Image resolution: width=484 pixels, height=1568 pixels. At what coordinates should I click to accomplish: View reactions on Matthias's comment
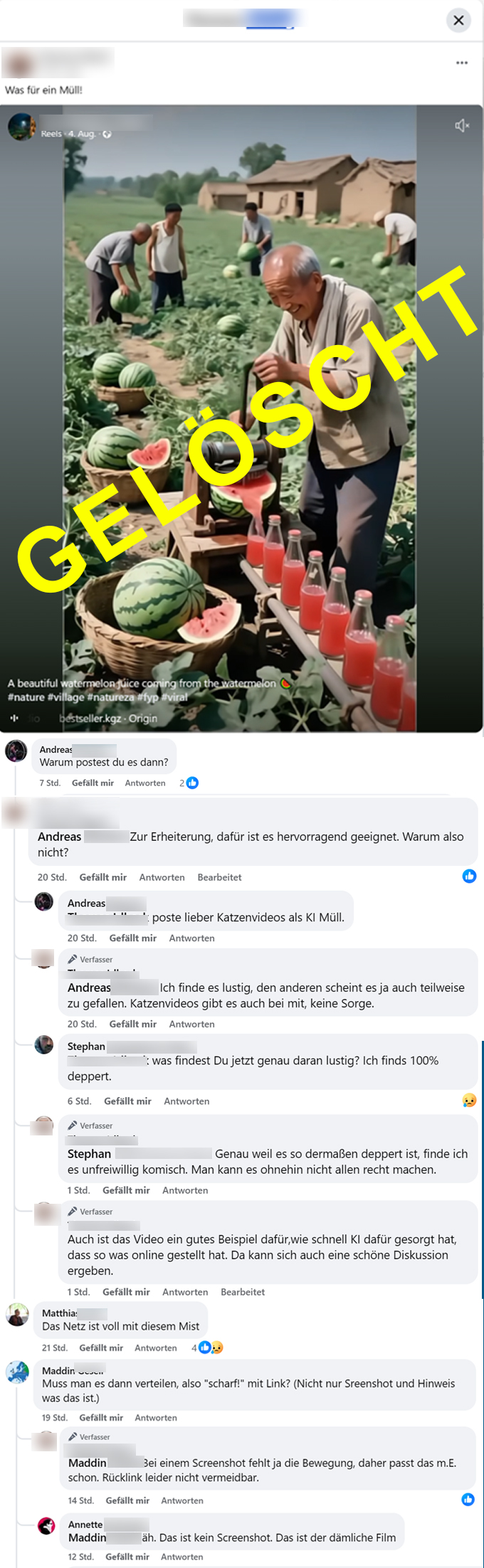tap(208, 1347)
